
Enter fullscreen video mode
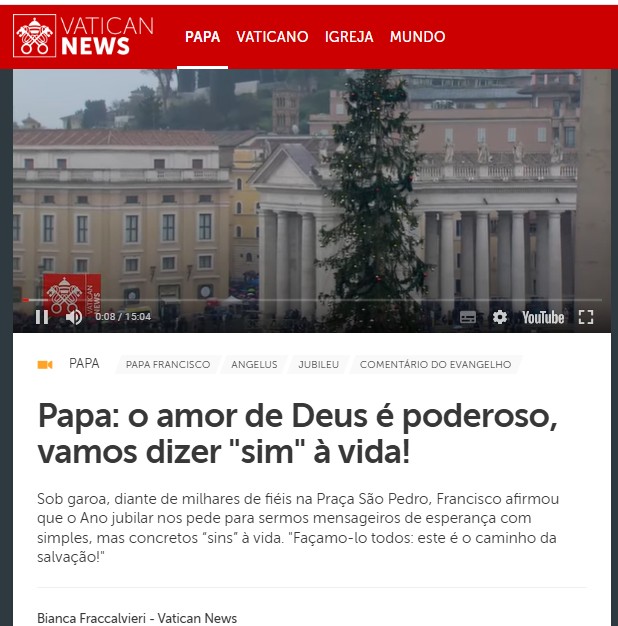(x=586, y=317)
